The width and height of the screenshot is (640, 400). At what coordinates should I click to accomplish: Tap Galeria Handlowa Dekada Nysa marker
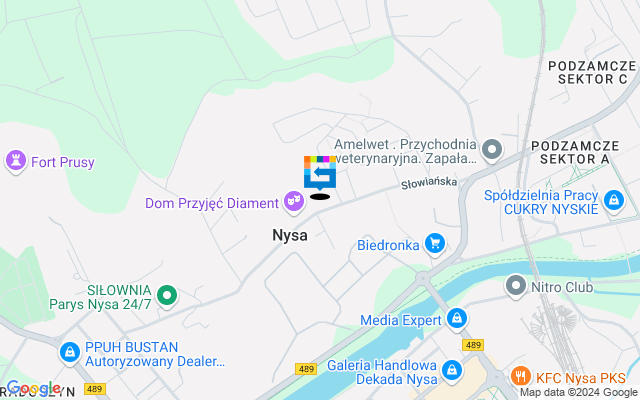(455, 371)
